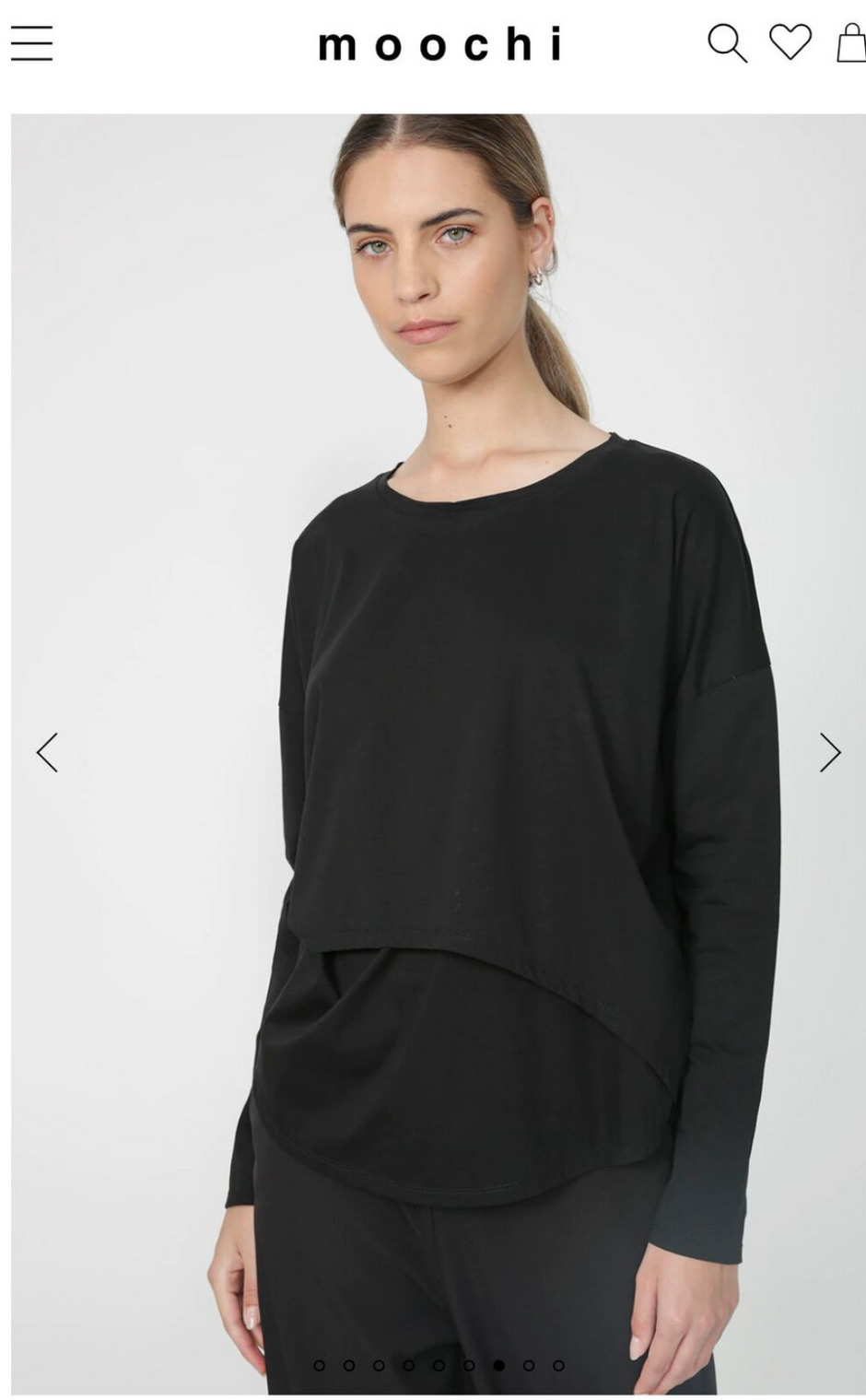The height and width of the screenshot is (1400, 866).
Task: Open the hamburger menu
Action: pyautogui.click(x=32, y=43)
